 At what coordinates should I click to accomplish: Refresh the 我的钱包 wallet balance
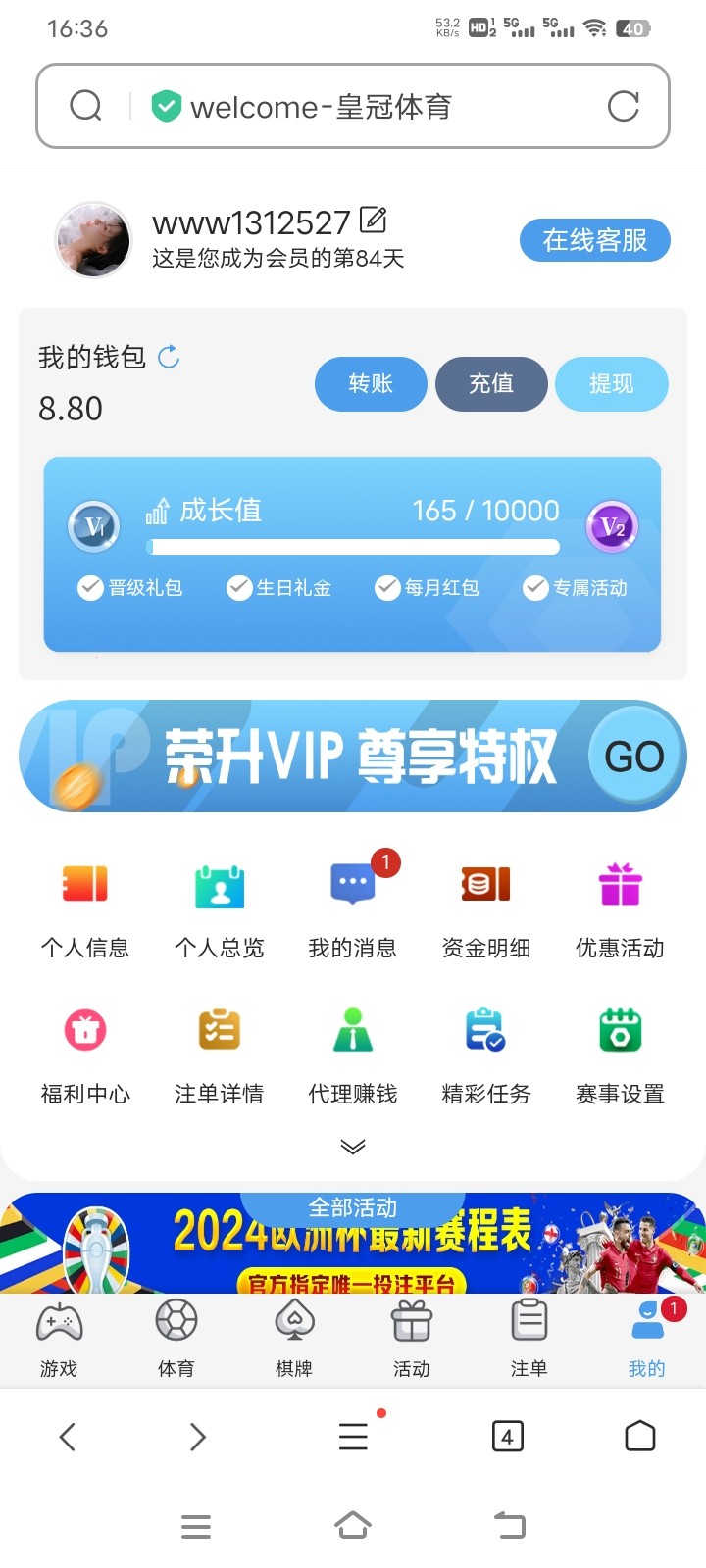(169, 357)
